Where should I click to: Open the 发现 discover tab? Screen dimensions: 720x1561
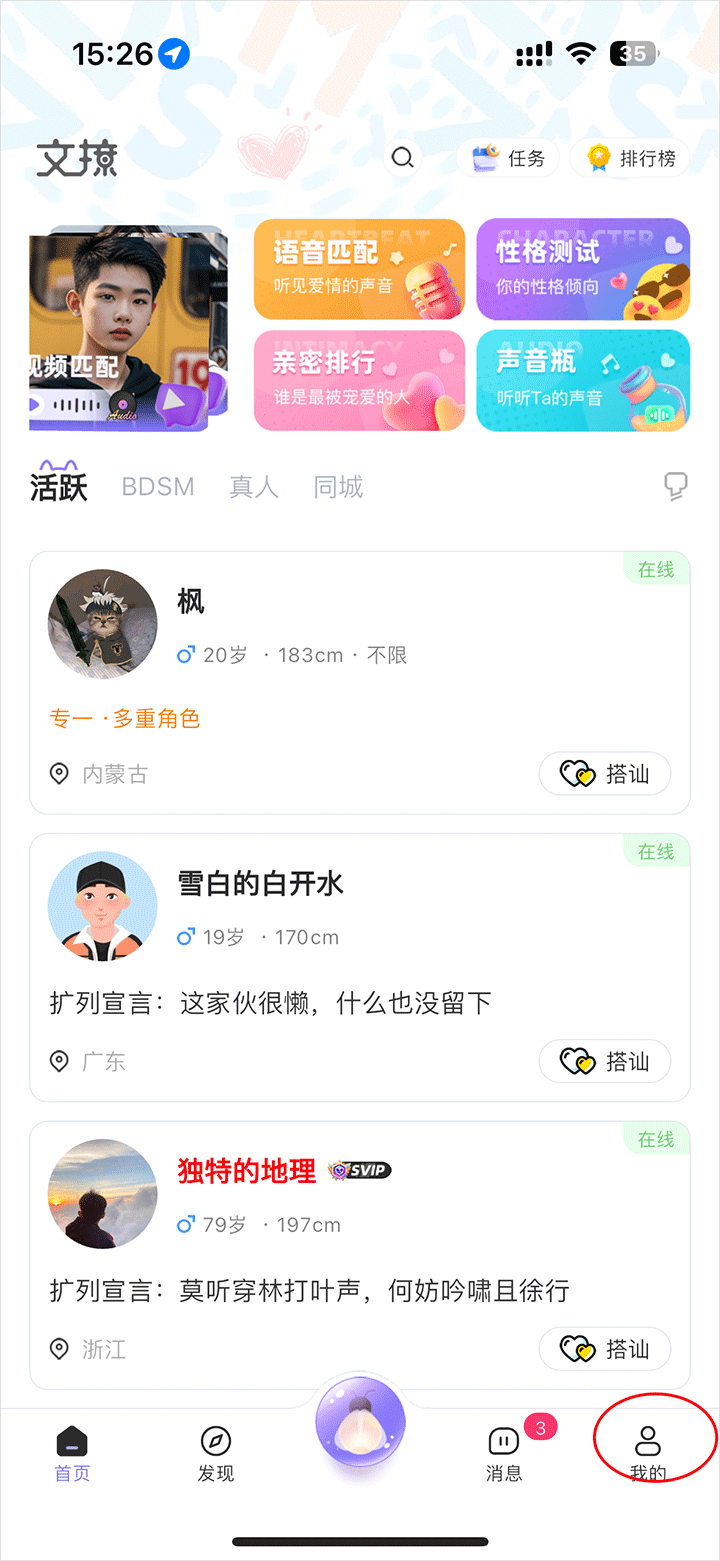(216, 1453)
